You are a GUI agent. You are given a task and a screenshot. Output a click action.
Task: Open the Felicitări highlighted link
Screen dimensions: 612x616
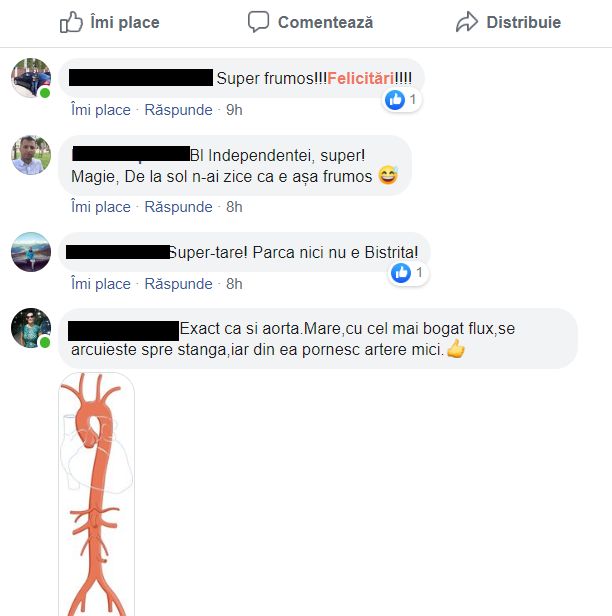[360, 77]
